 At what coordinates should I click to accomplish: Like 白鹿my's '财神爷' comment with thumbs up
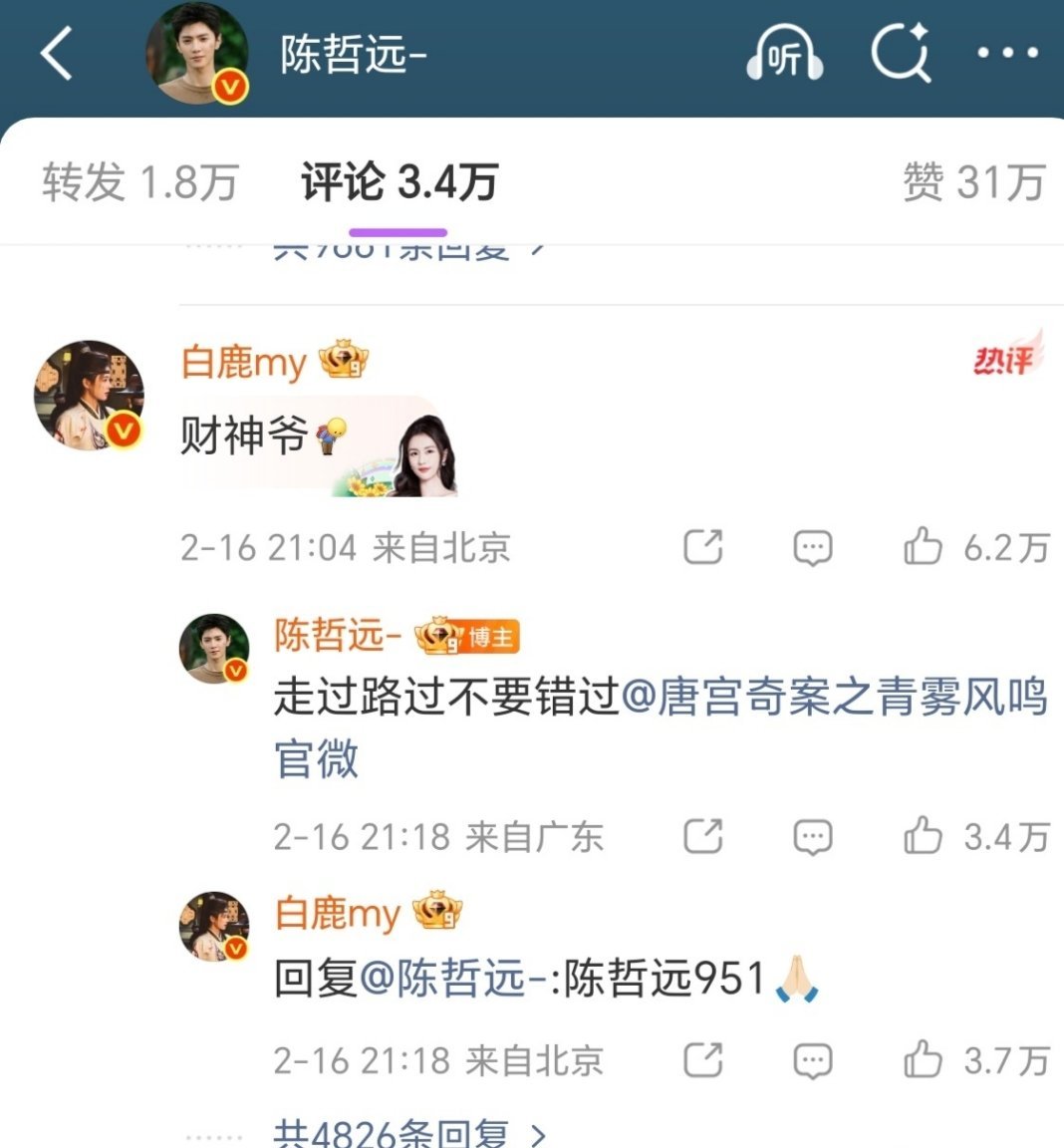[926, 546]
